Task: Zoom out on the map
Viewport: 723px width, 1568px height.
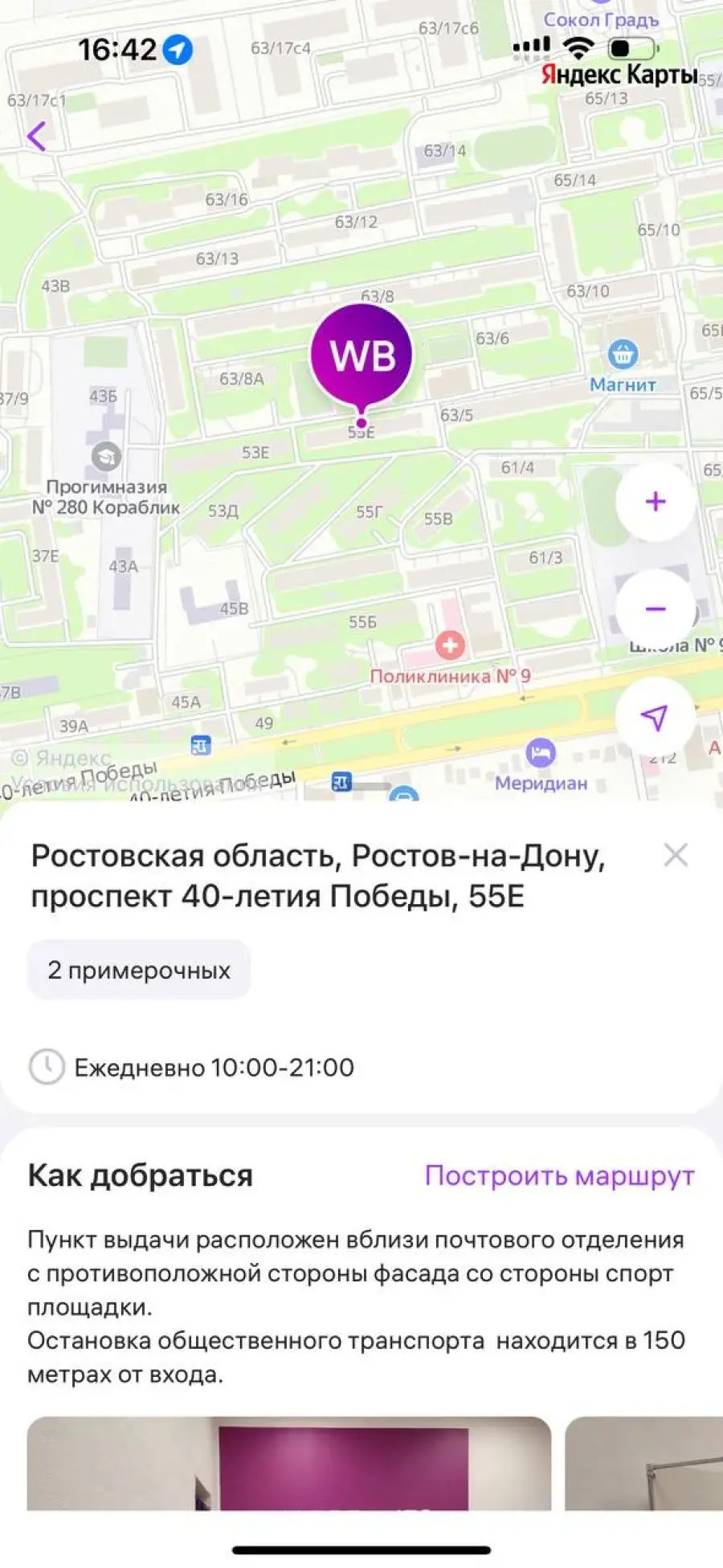Action: click(x=656, y=609)
